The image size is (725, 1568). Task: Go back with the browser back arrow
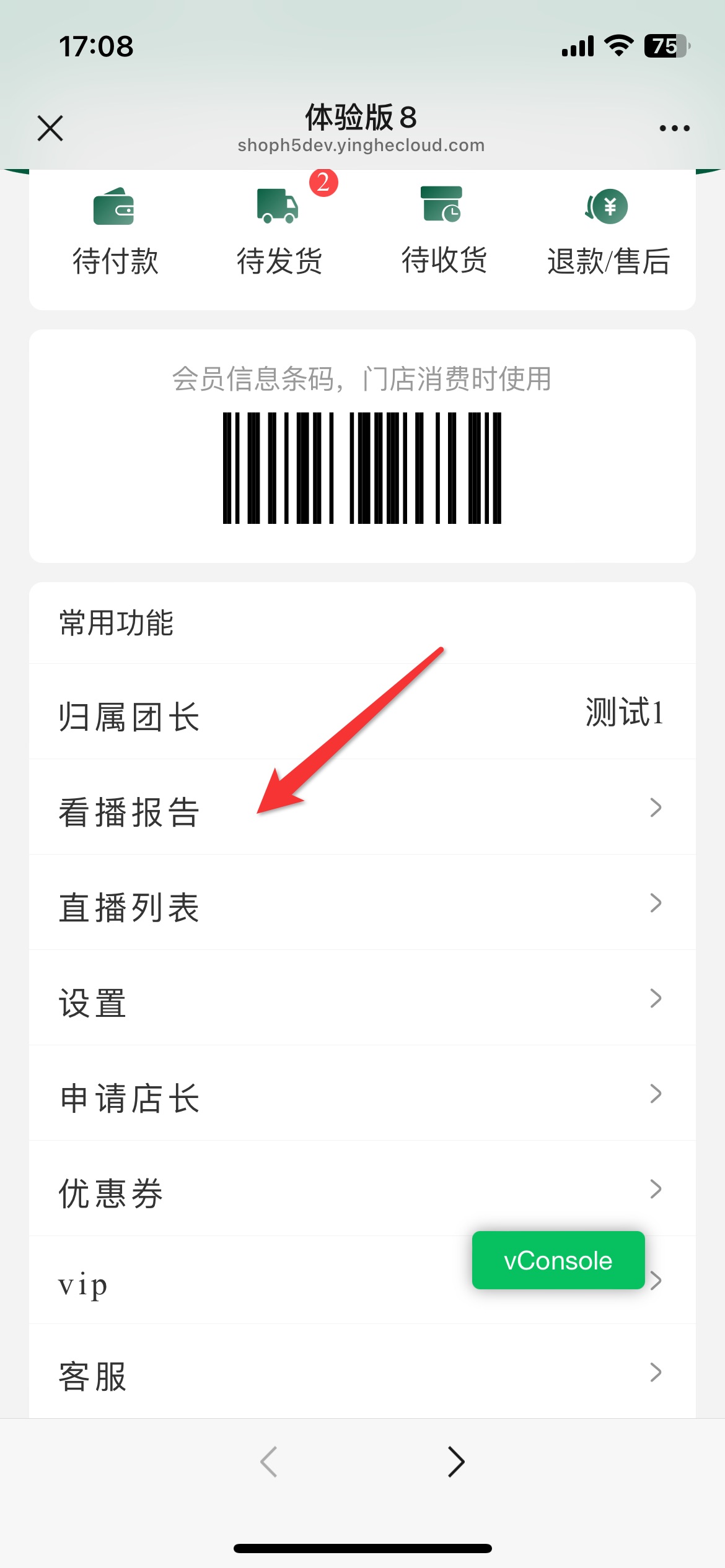coord(269,1462)
